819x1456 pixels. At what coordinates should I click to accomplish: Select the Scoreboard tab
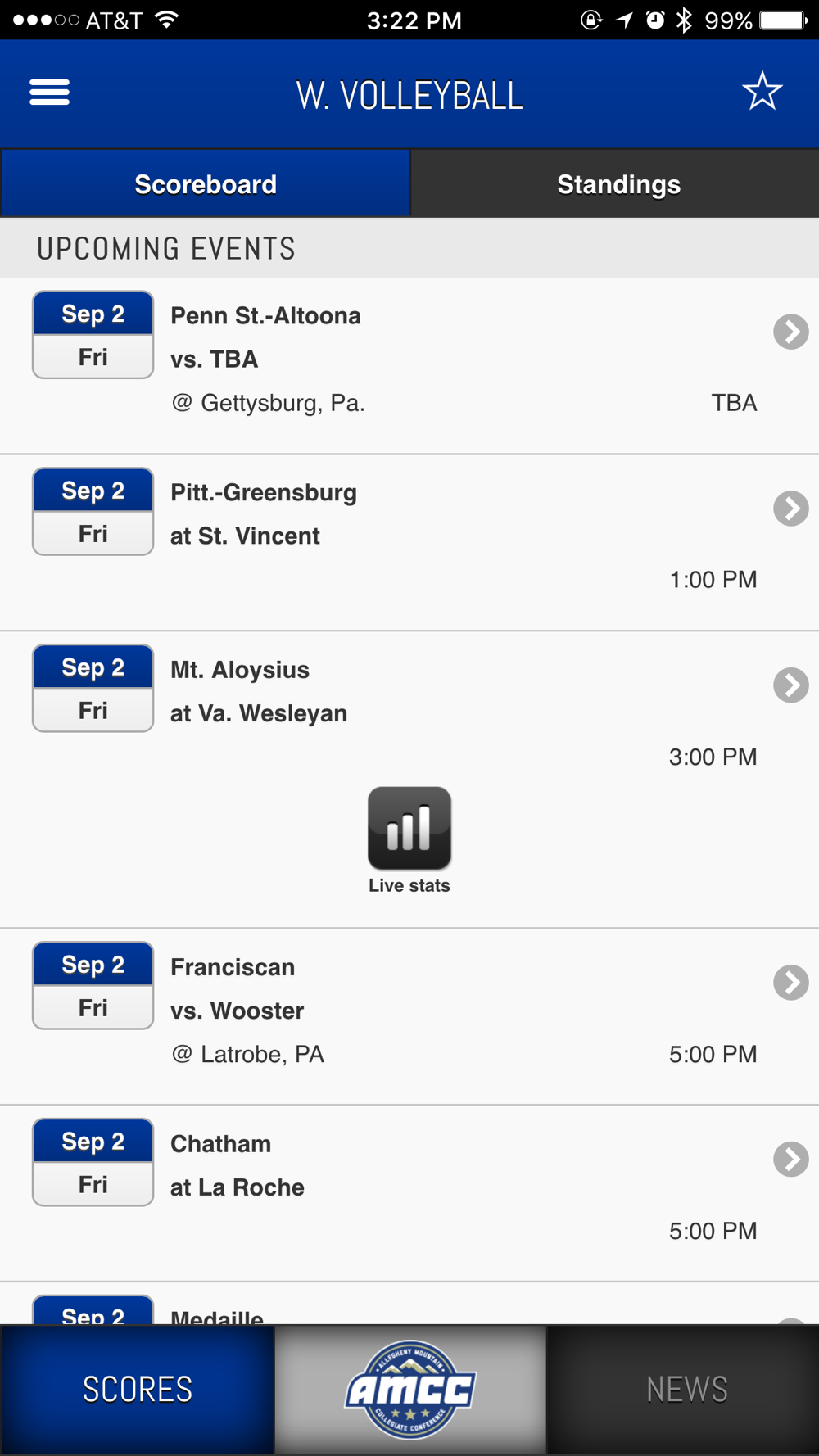tap(206, 184)
